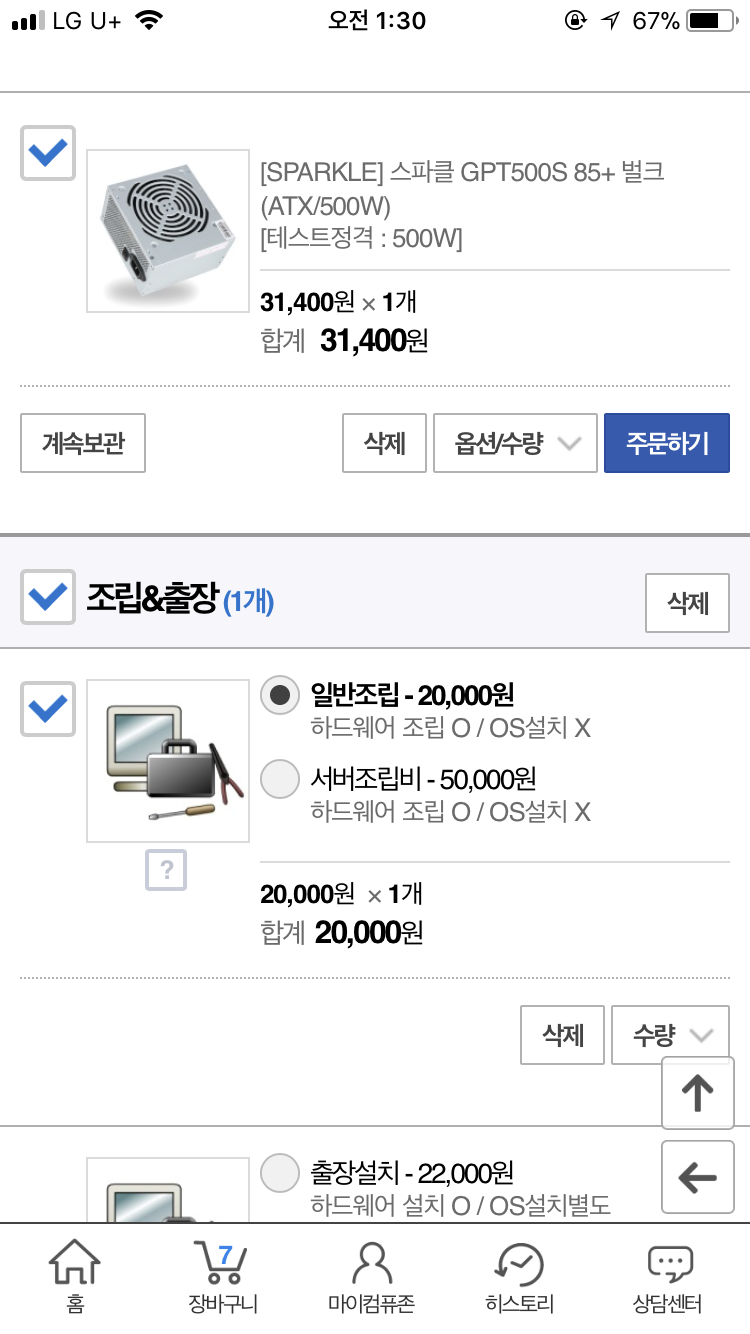This screenshot has width=750, height=1334.
Task: Delete the 조립&출장 section
Action: pos(688,603)
